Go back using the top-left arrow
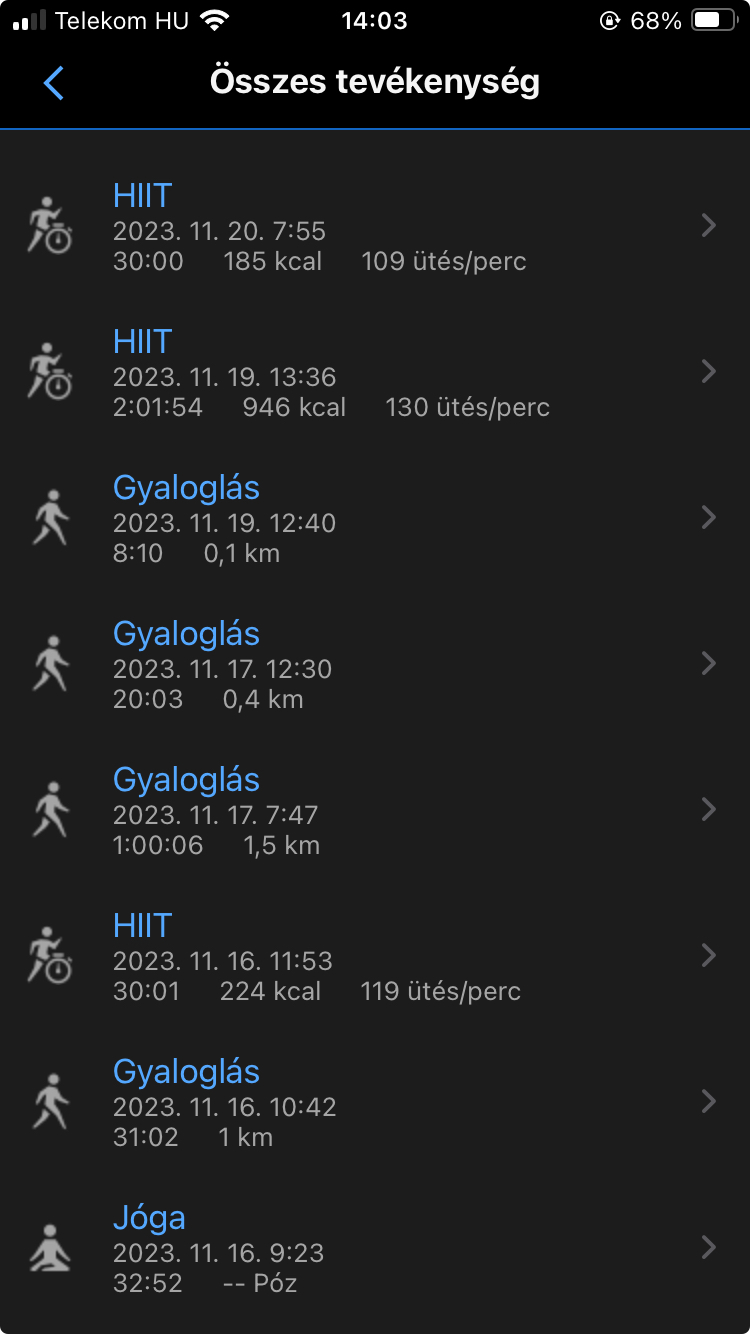The image size is (750, 1334). coord(54,82)
